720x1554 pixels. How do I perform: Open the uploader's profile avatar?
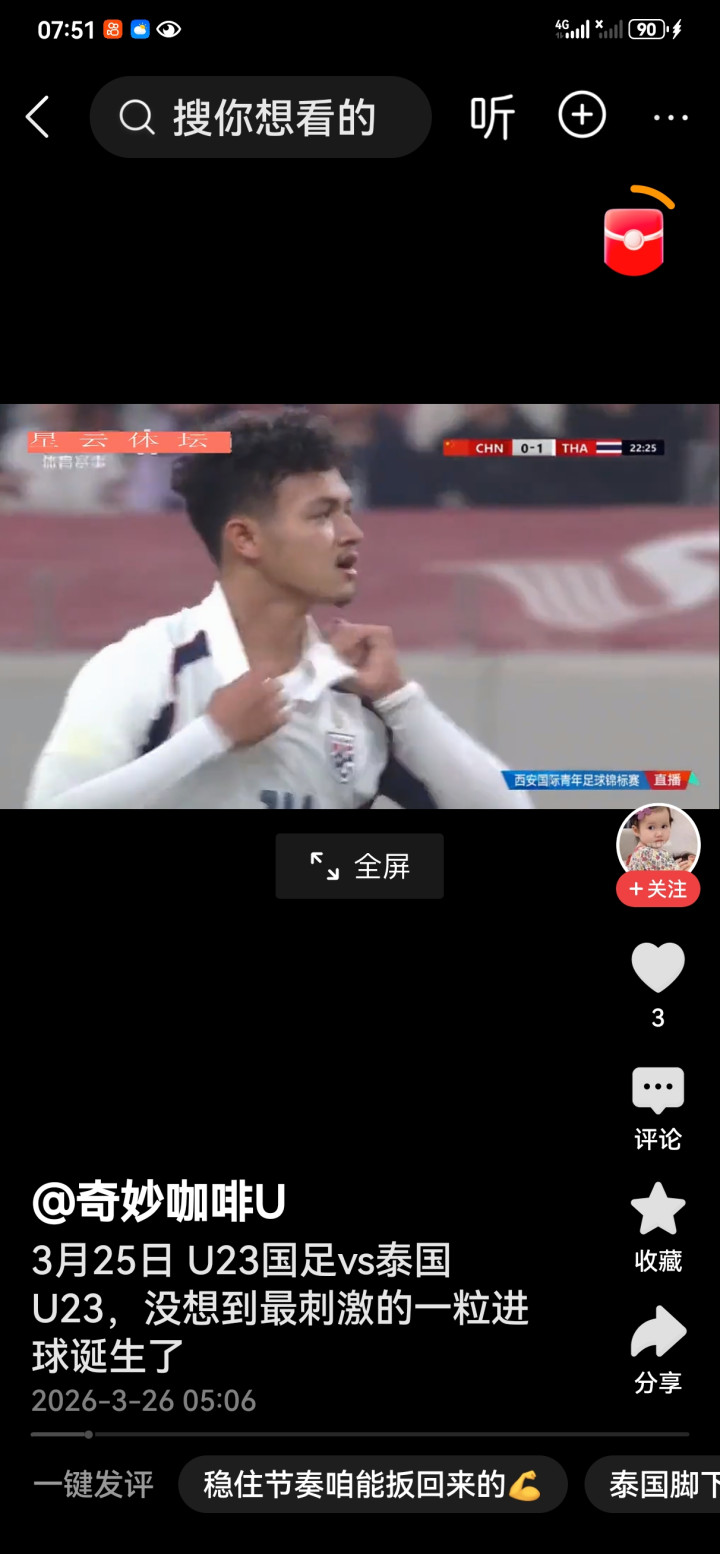point(657,842)
